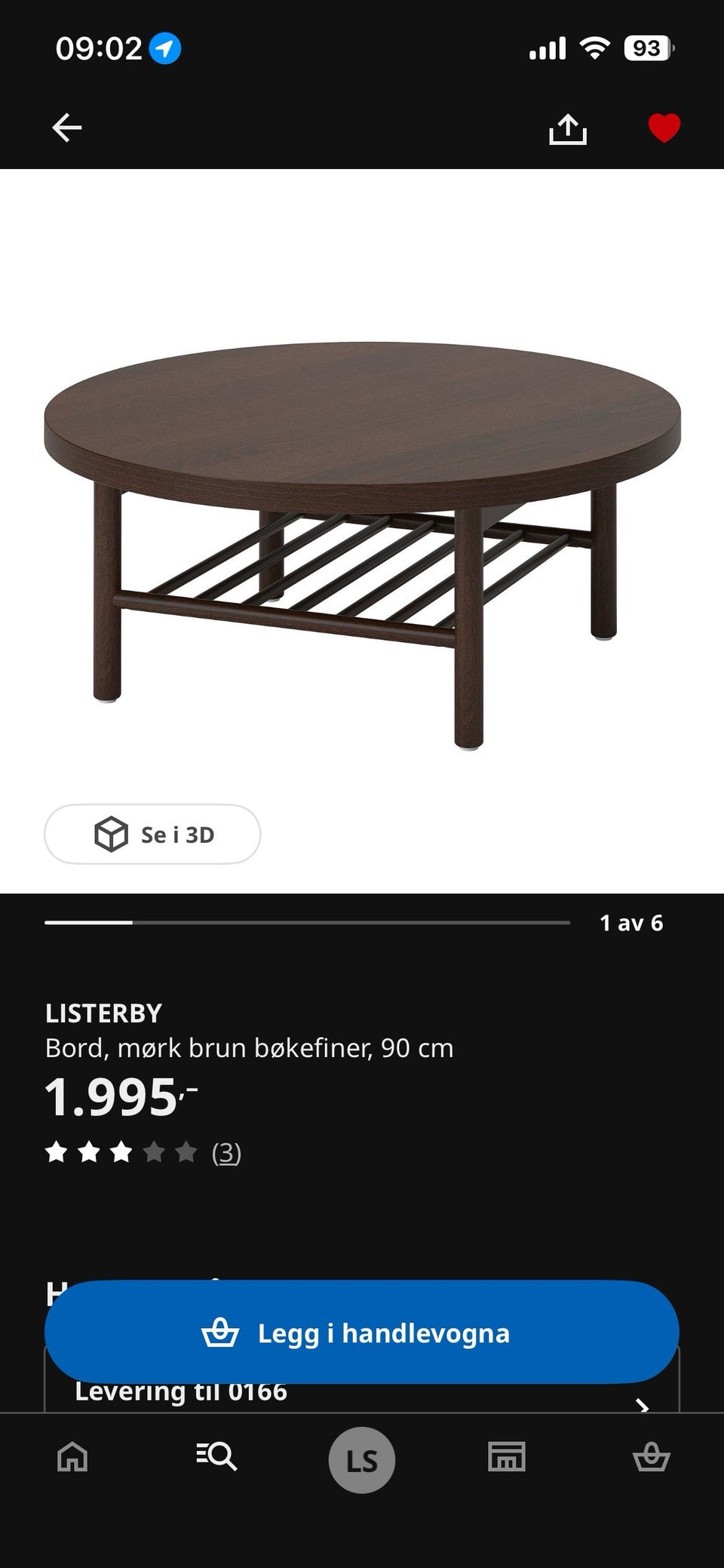Remove the table from favourites via heart
The height and width of the screenshot is (1568, 724).
[664, 128]
